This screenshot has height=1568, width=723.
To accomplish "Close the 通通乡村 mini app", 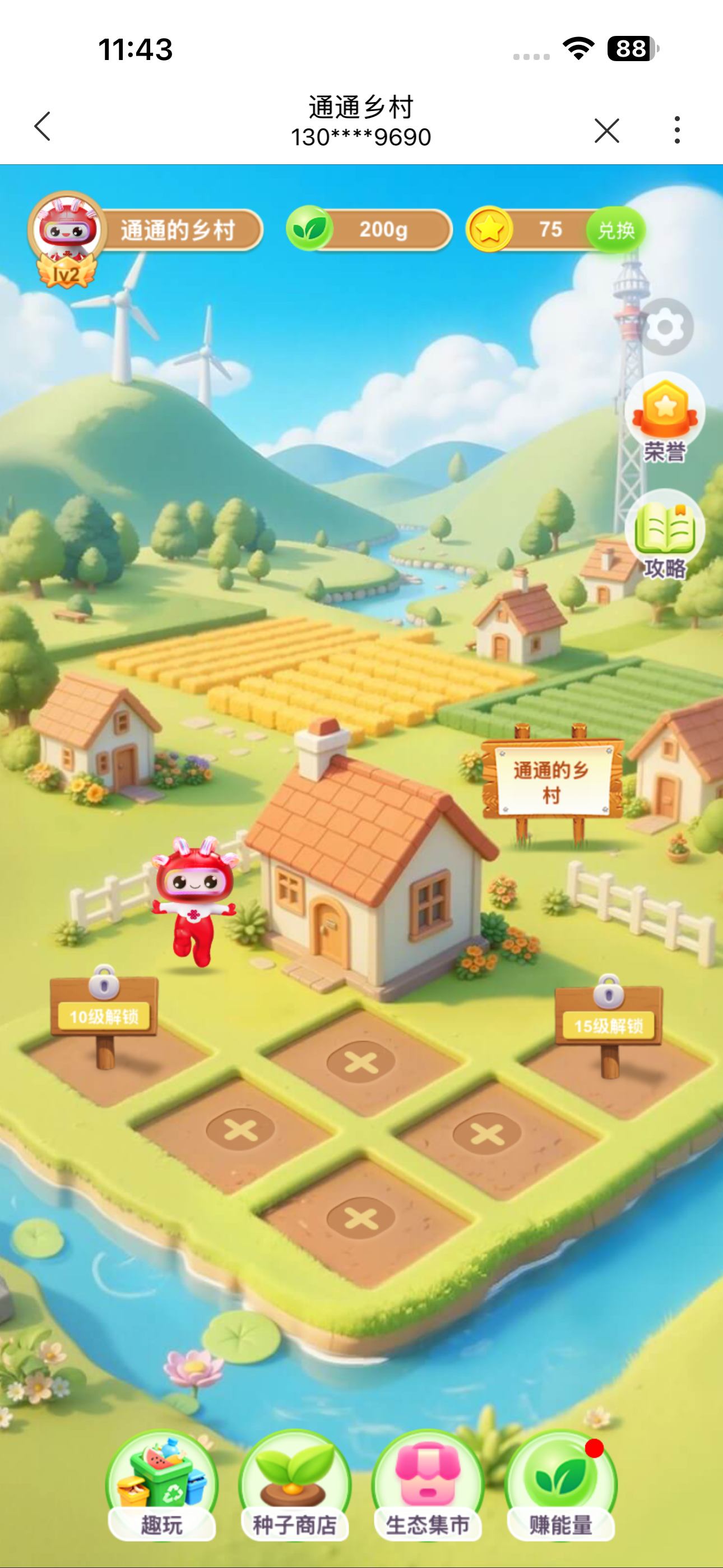I will click(606, 130).
